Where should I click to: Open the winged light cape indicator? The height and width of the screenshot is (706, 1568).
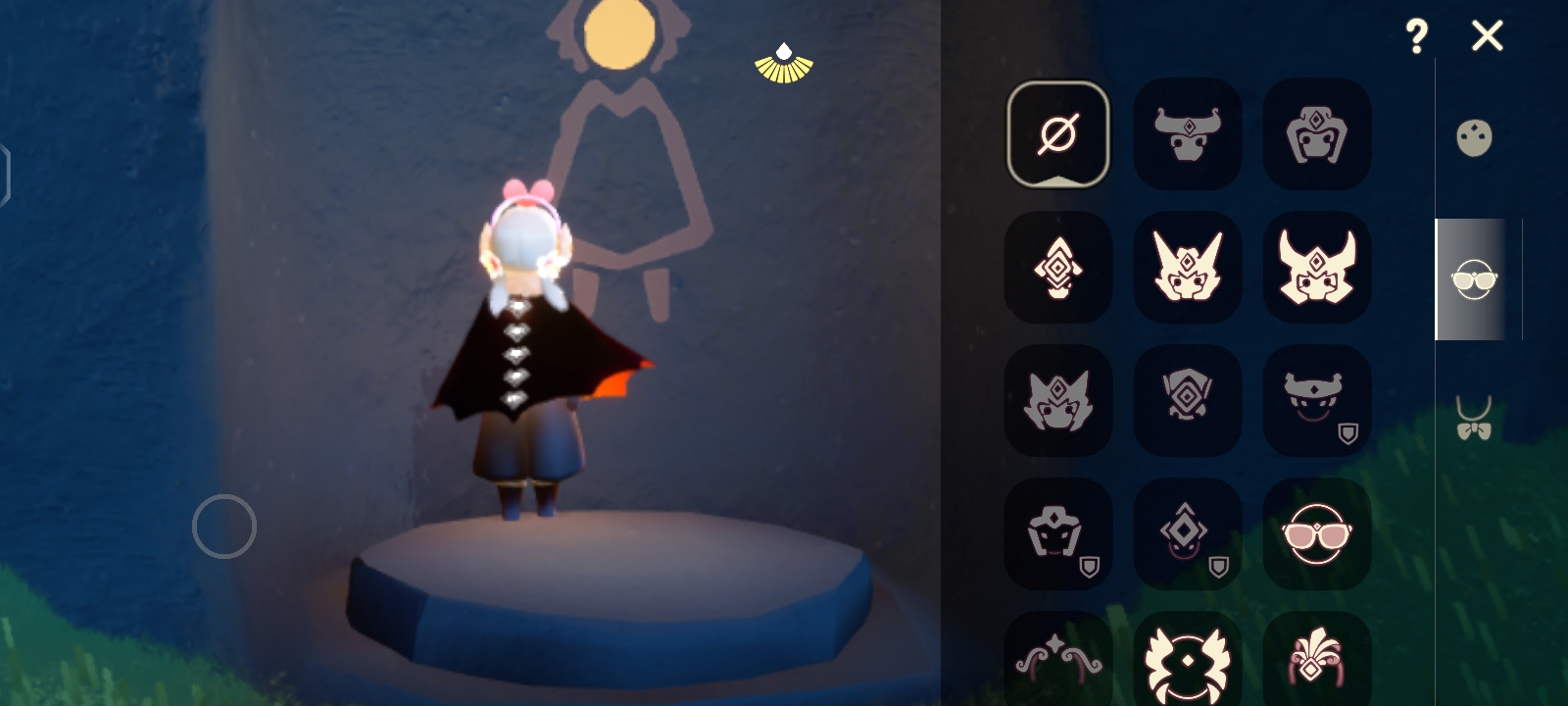pos(783,64)
